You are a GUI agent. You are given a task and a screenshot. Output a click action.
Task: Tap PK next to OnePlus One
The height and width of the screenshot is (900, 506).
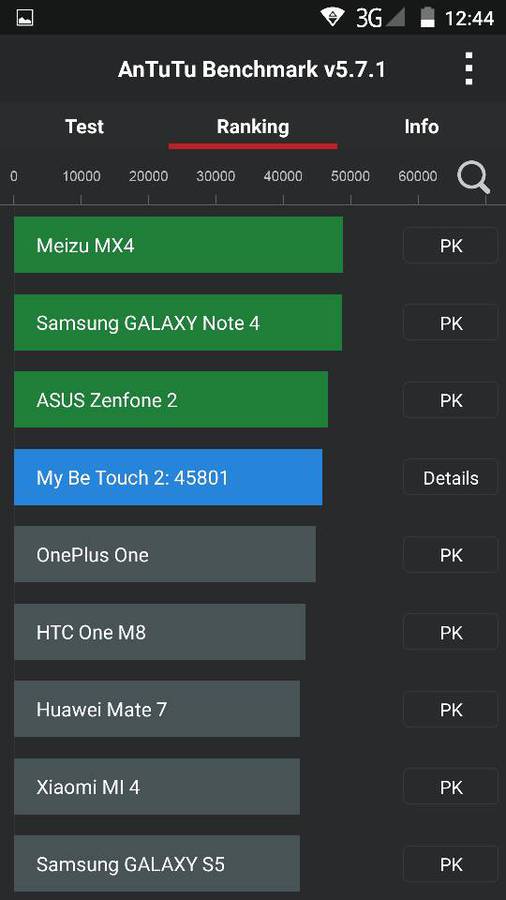pos(451,555)
